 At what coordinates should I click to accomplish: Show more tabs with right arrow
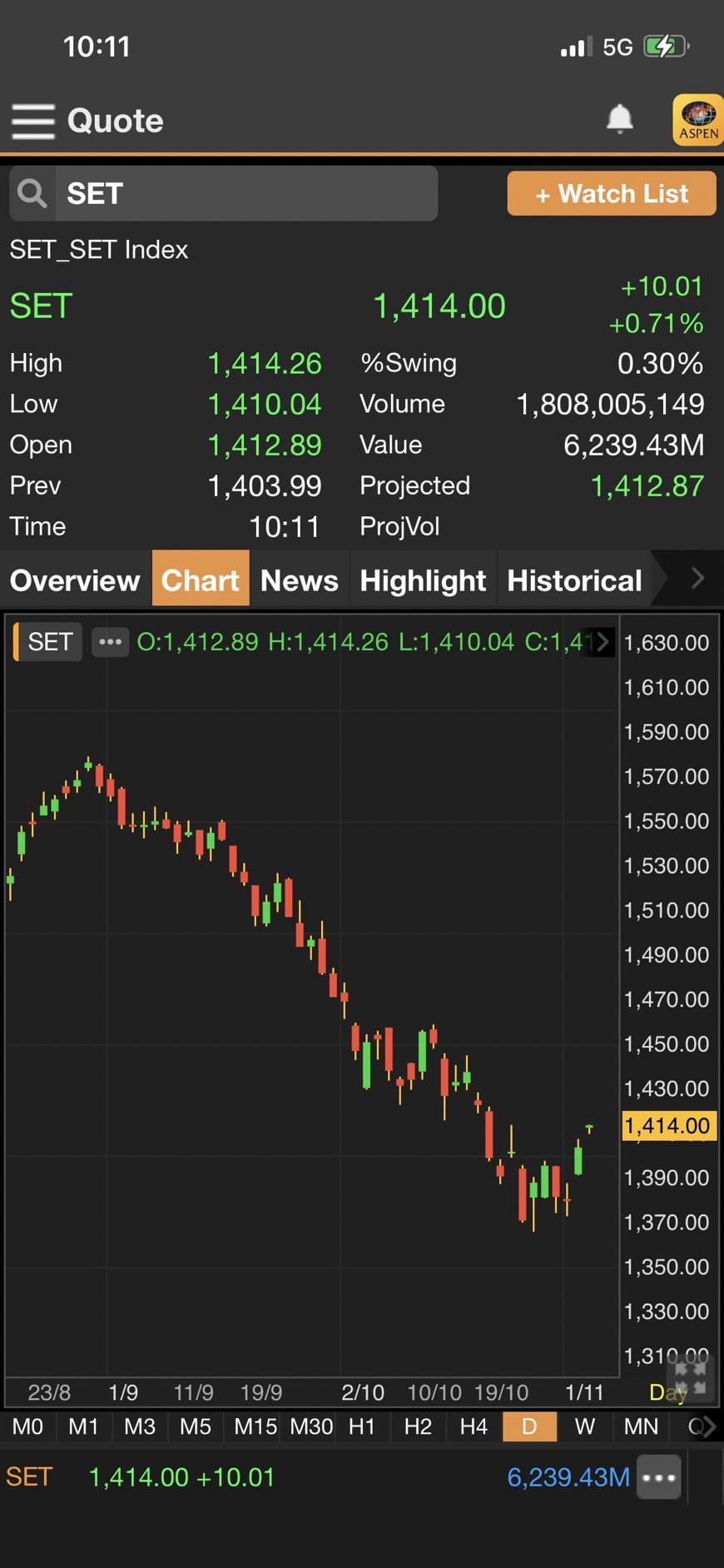(697, 578)
